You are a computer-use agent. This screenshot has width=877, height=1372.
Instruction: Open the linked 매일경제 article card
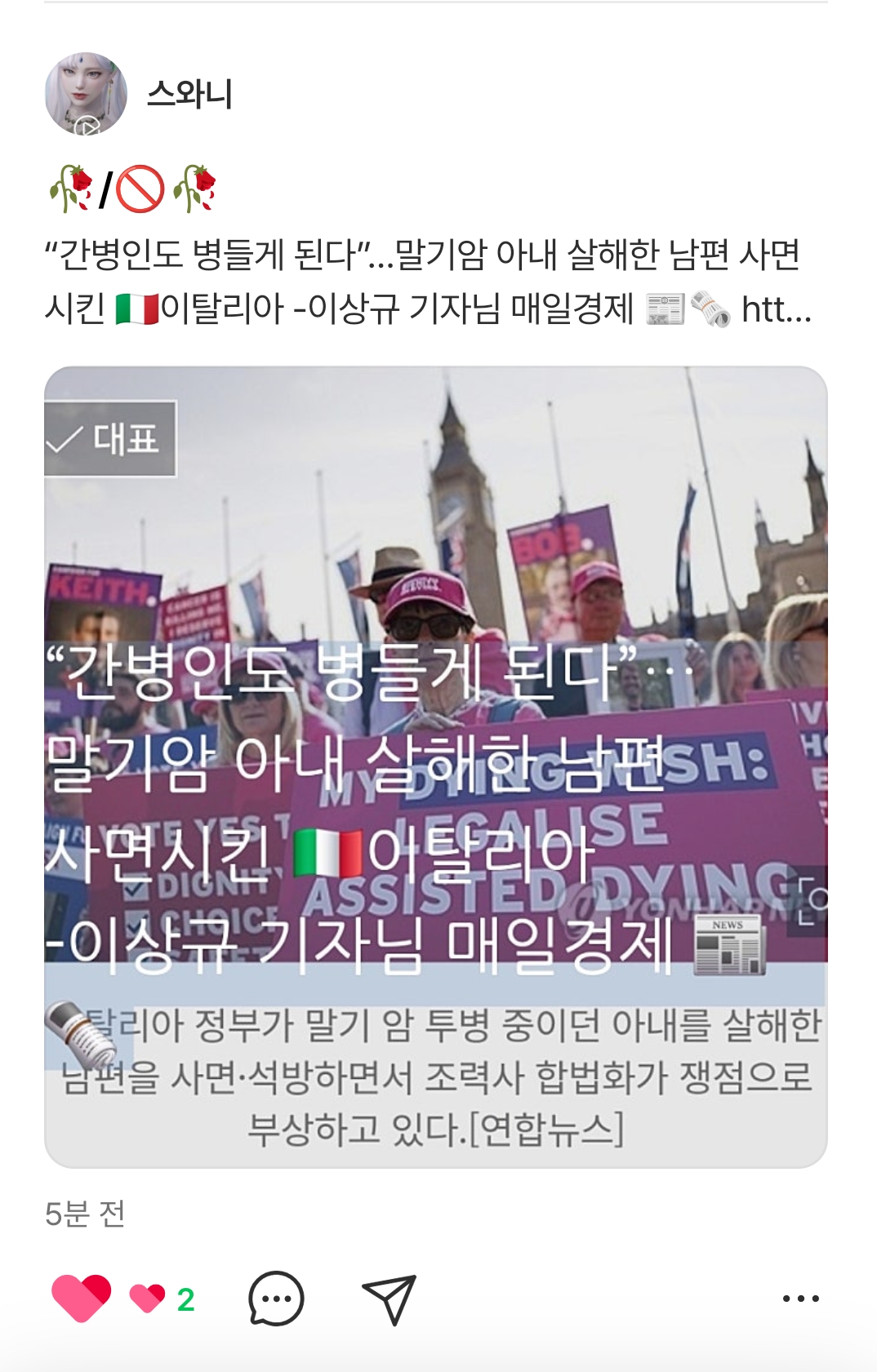(435, 766)
